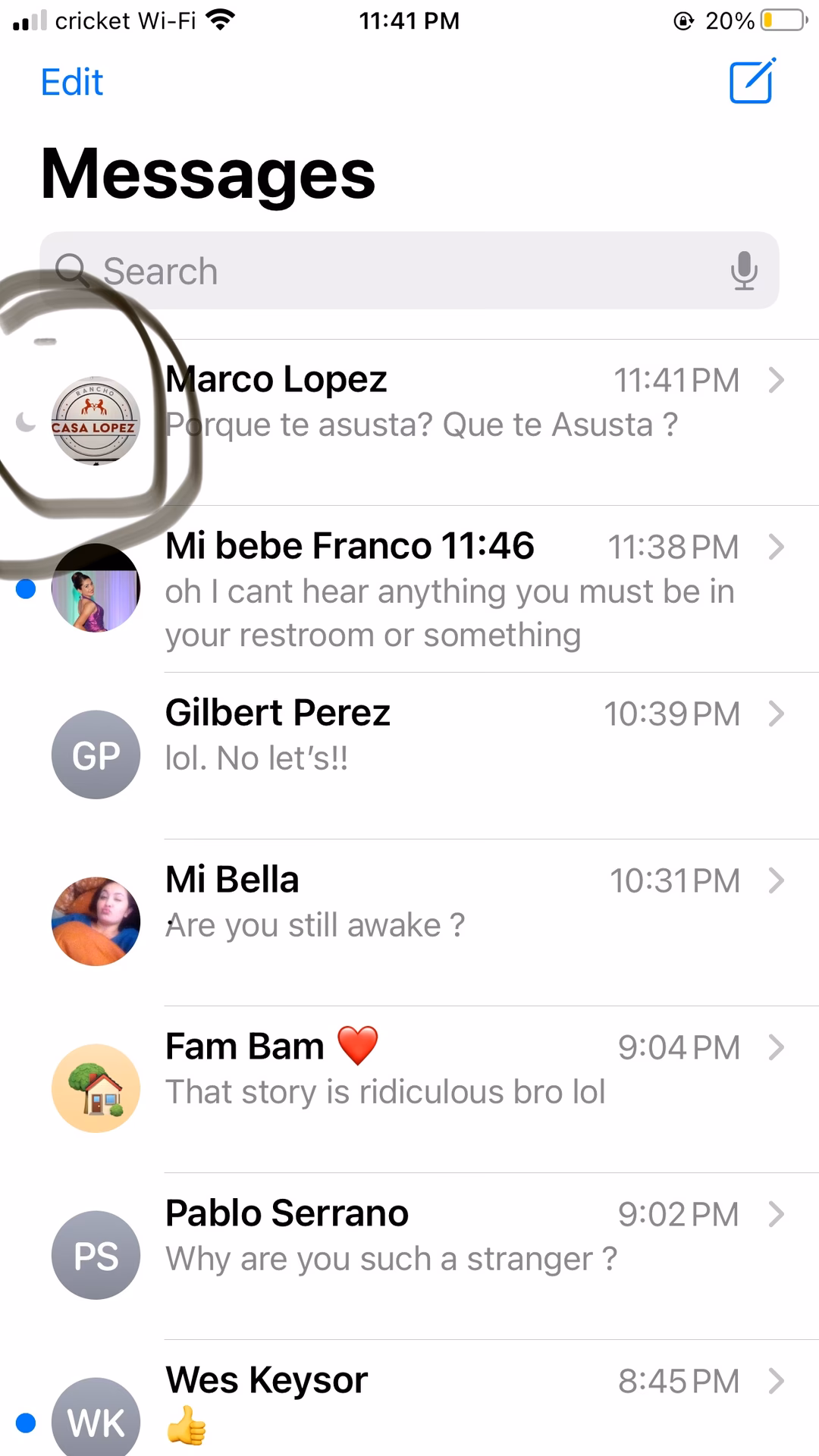
Task: Tap the blue unread dot for Mi bebe Franco
Action: pos(24,589)
